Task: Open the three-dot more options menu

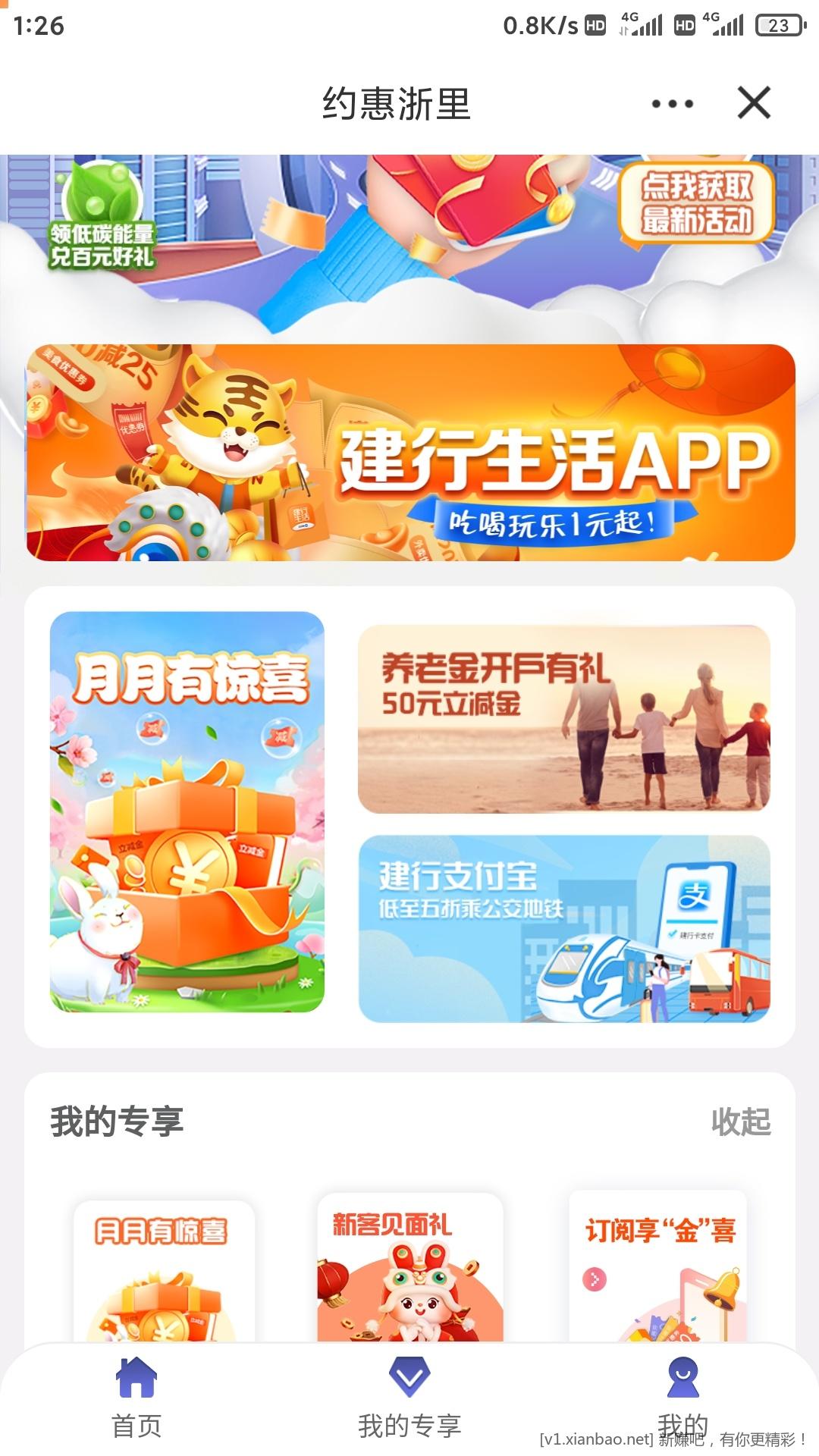Action: 672,104
